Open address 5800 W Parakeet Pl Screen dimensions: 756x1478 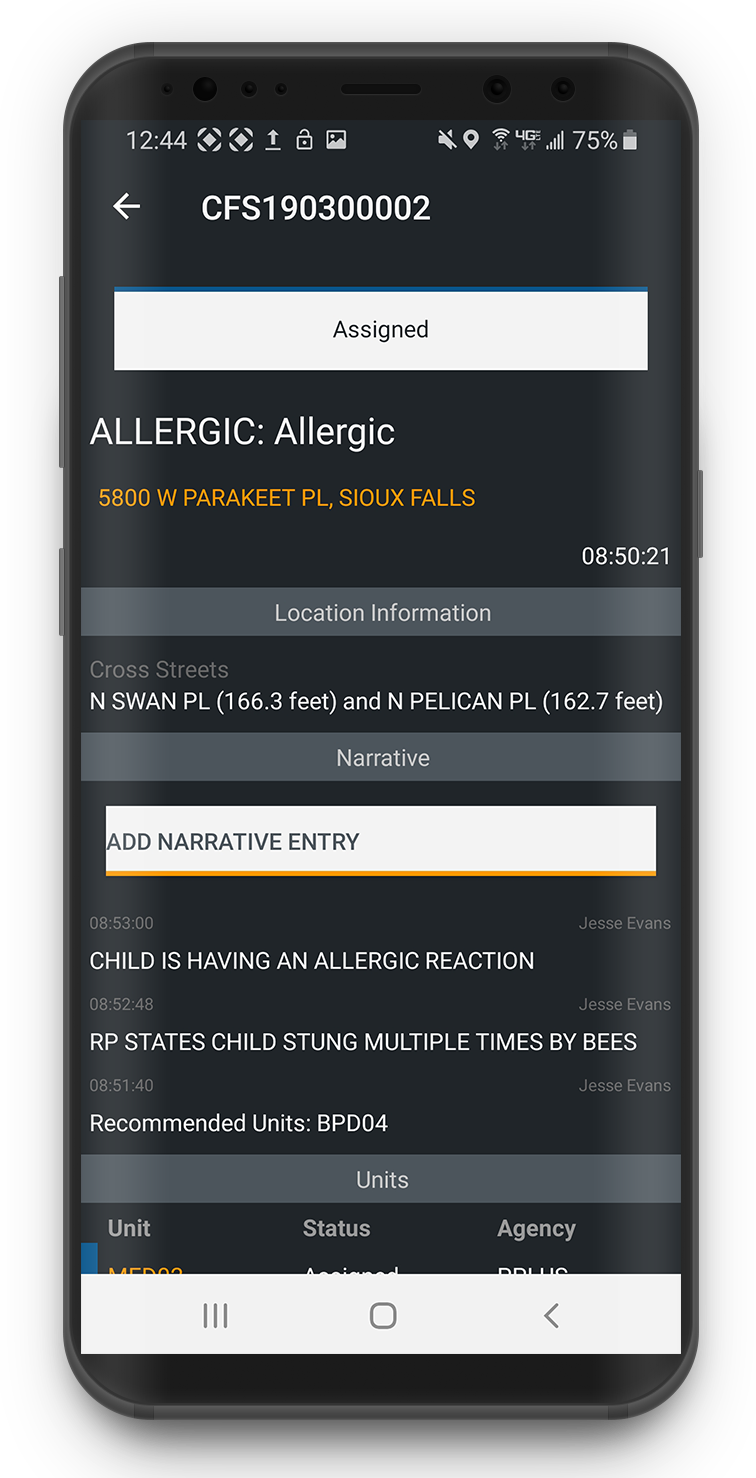[287, 498]
